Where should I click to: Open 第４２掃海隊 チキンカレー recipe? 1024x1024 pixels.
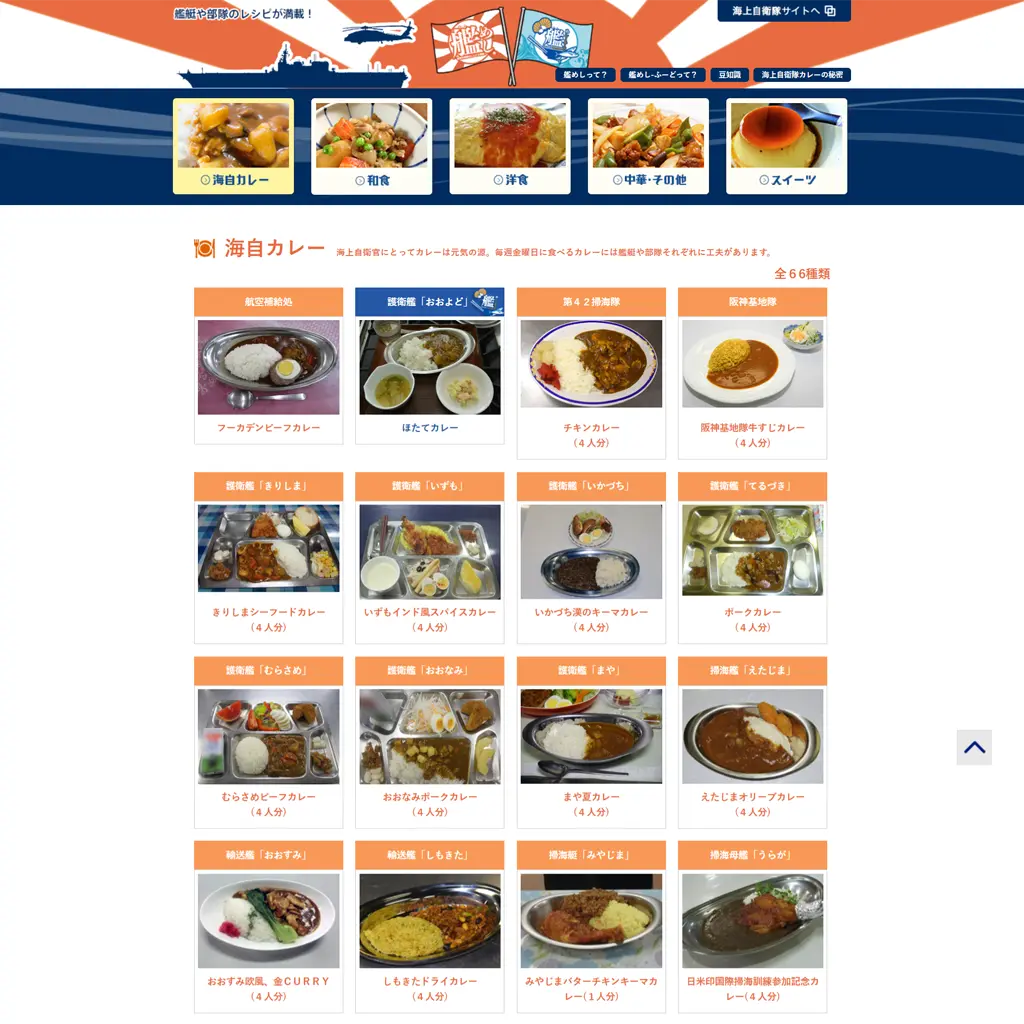[x=591, y=364]
